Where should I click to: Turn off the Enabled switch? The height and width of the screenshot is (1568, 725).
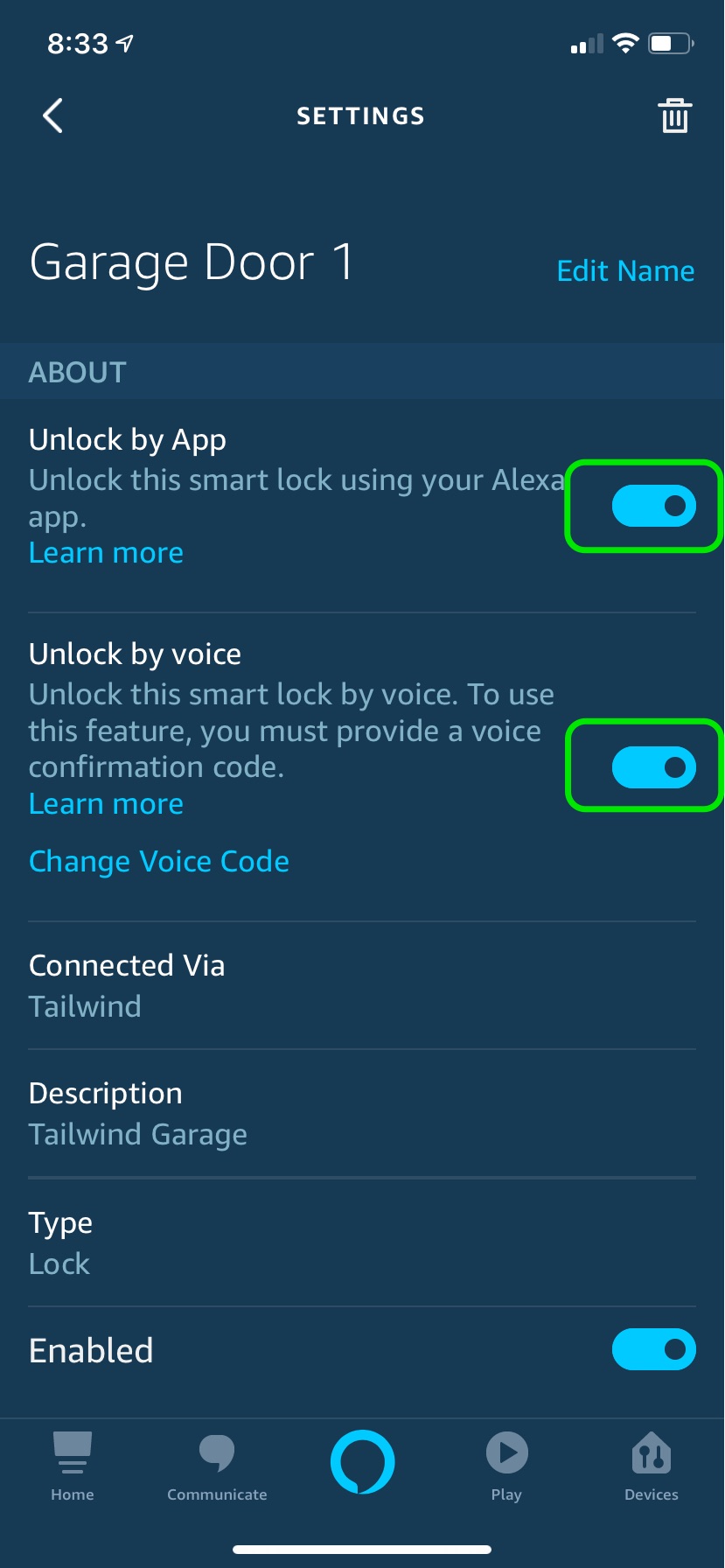653,1349
